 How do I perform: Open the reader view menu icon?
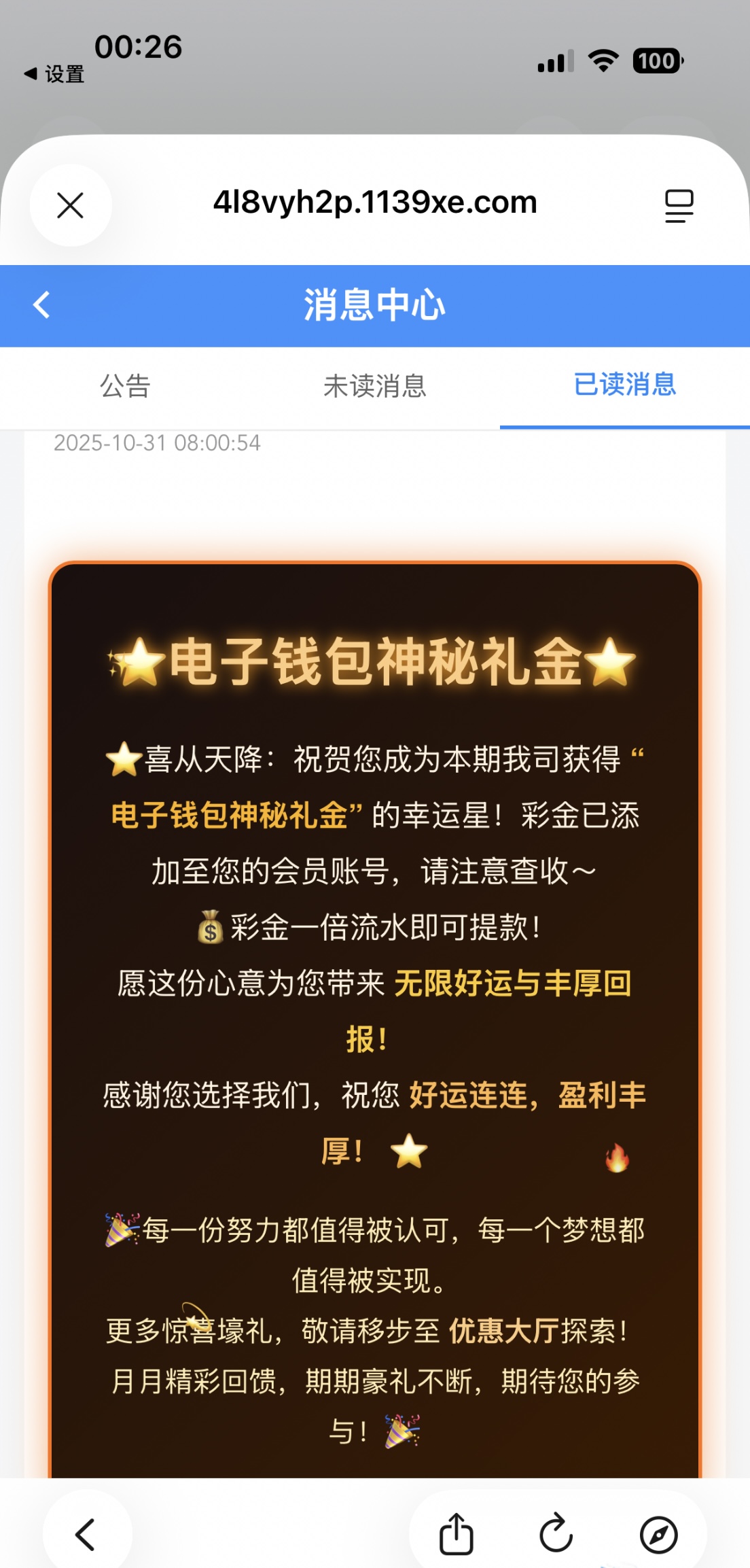coord(679,205)
